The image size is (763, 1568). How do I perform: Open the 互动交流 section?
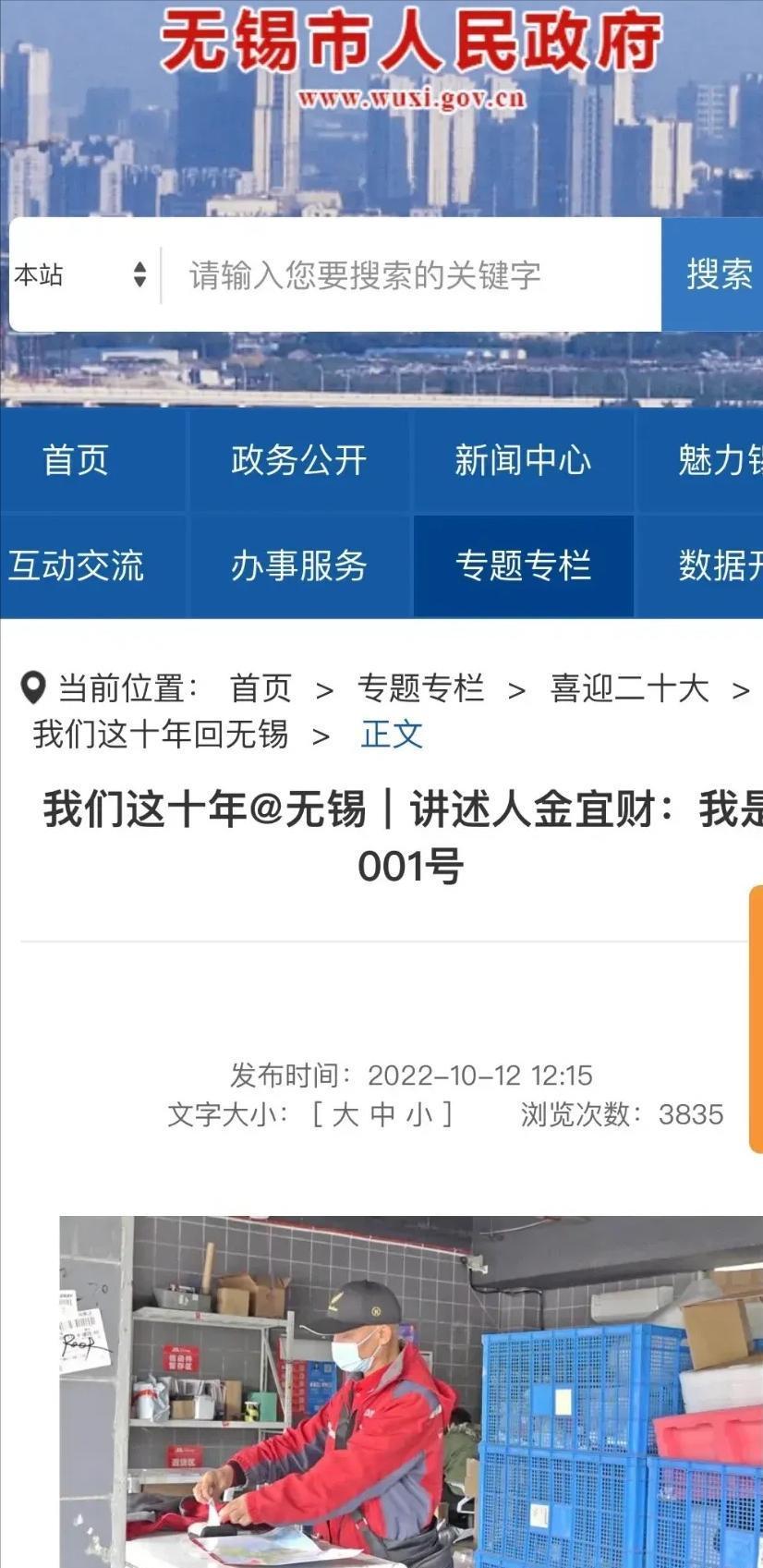coord(76,565)
